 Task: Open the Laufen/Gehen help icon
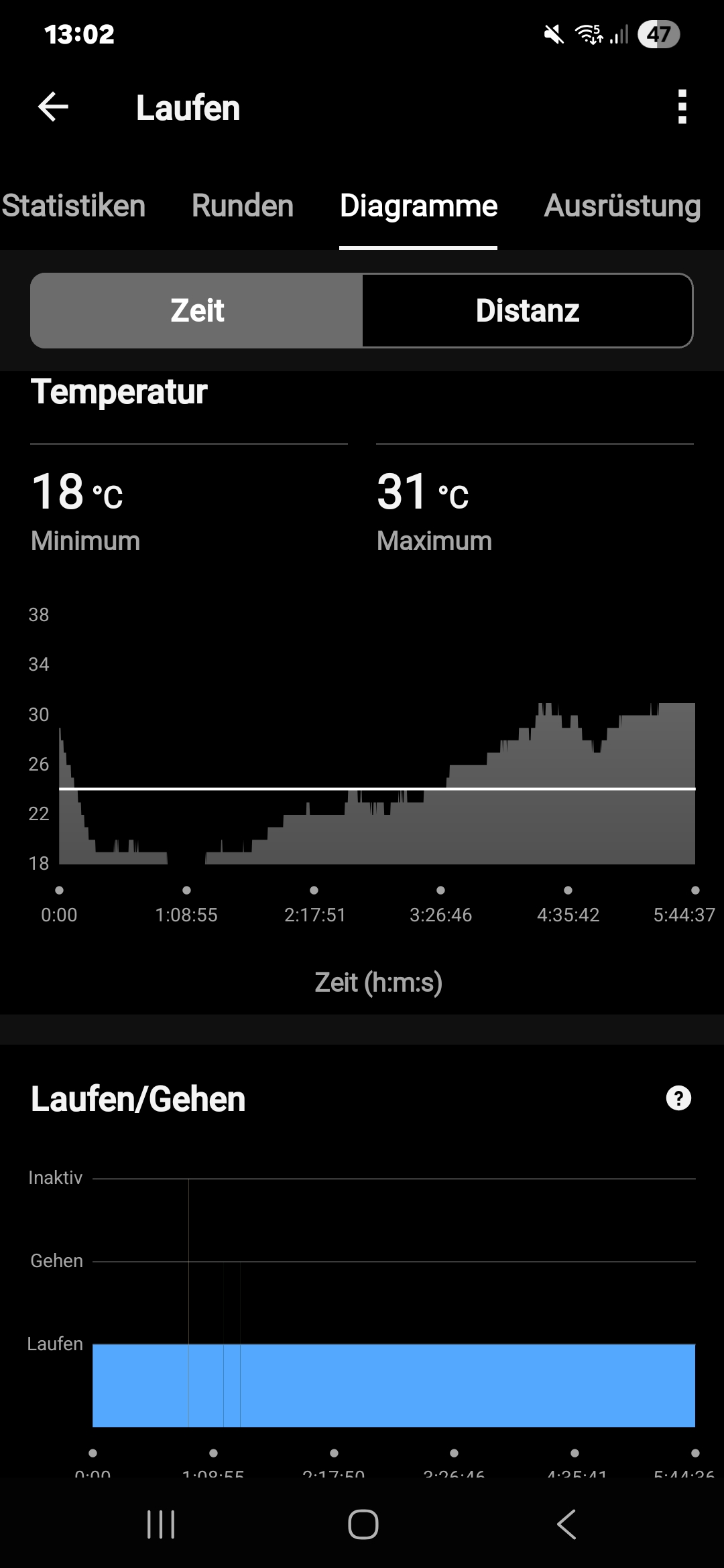(x=678, y=1098)
